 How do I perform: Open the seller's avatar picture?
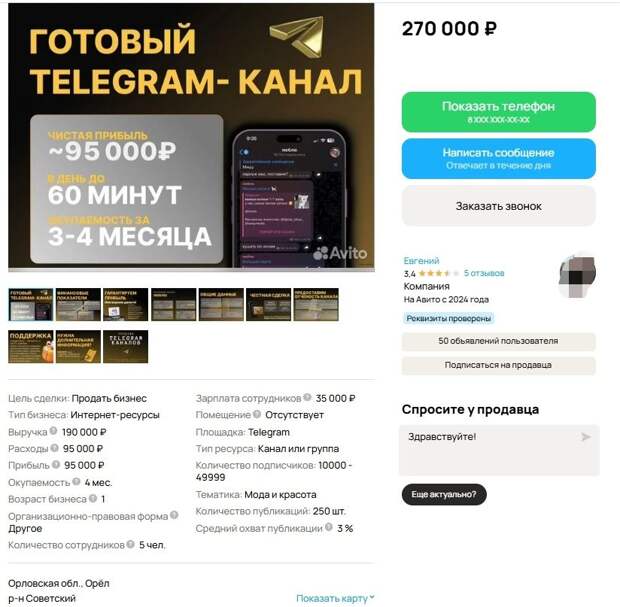point(578,272)
